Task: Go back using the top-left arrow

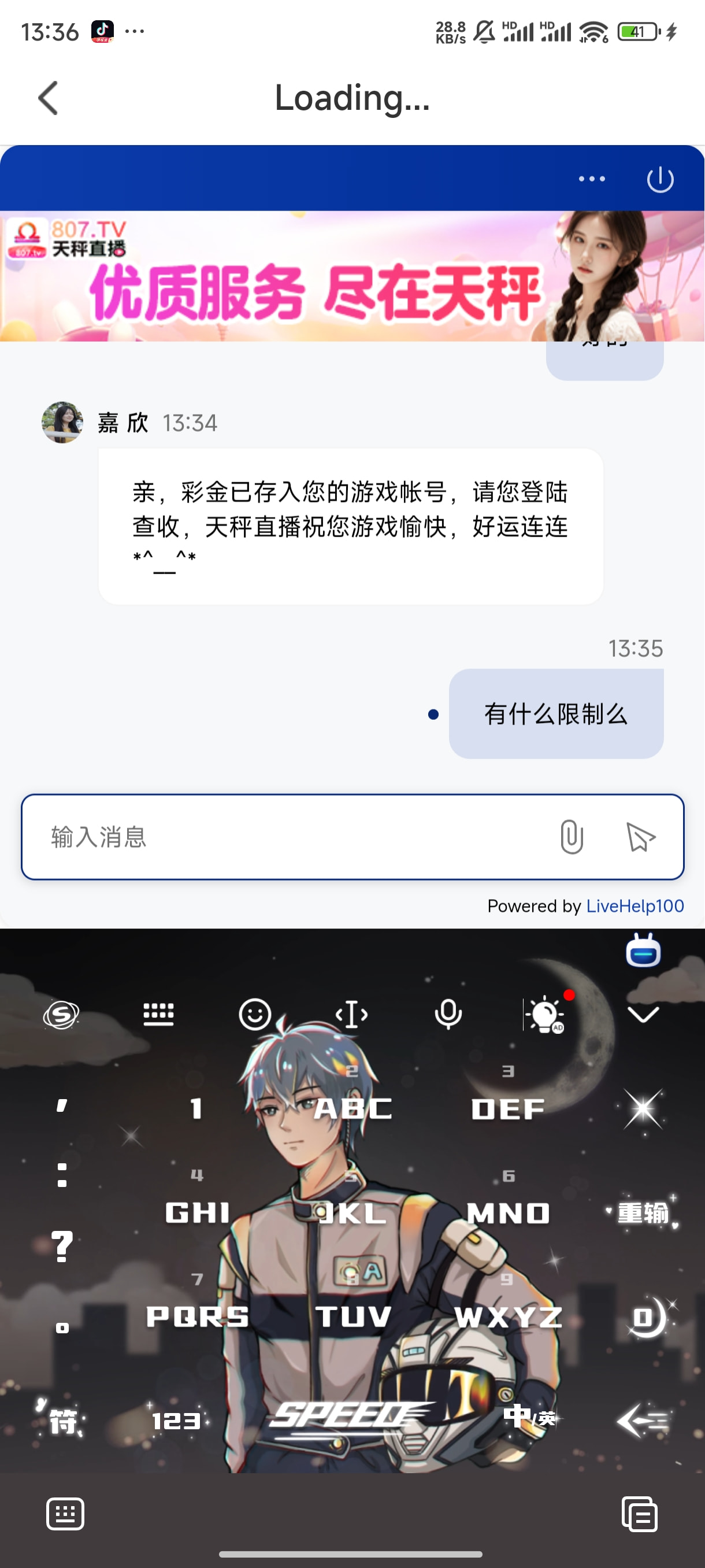Action: coord(49,98)
